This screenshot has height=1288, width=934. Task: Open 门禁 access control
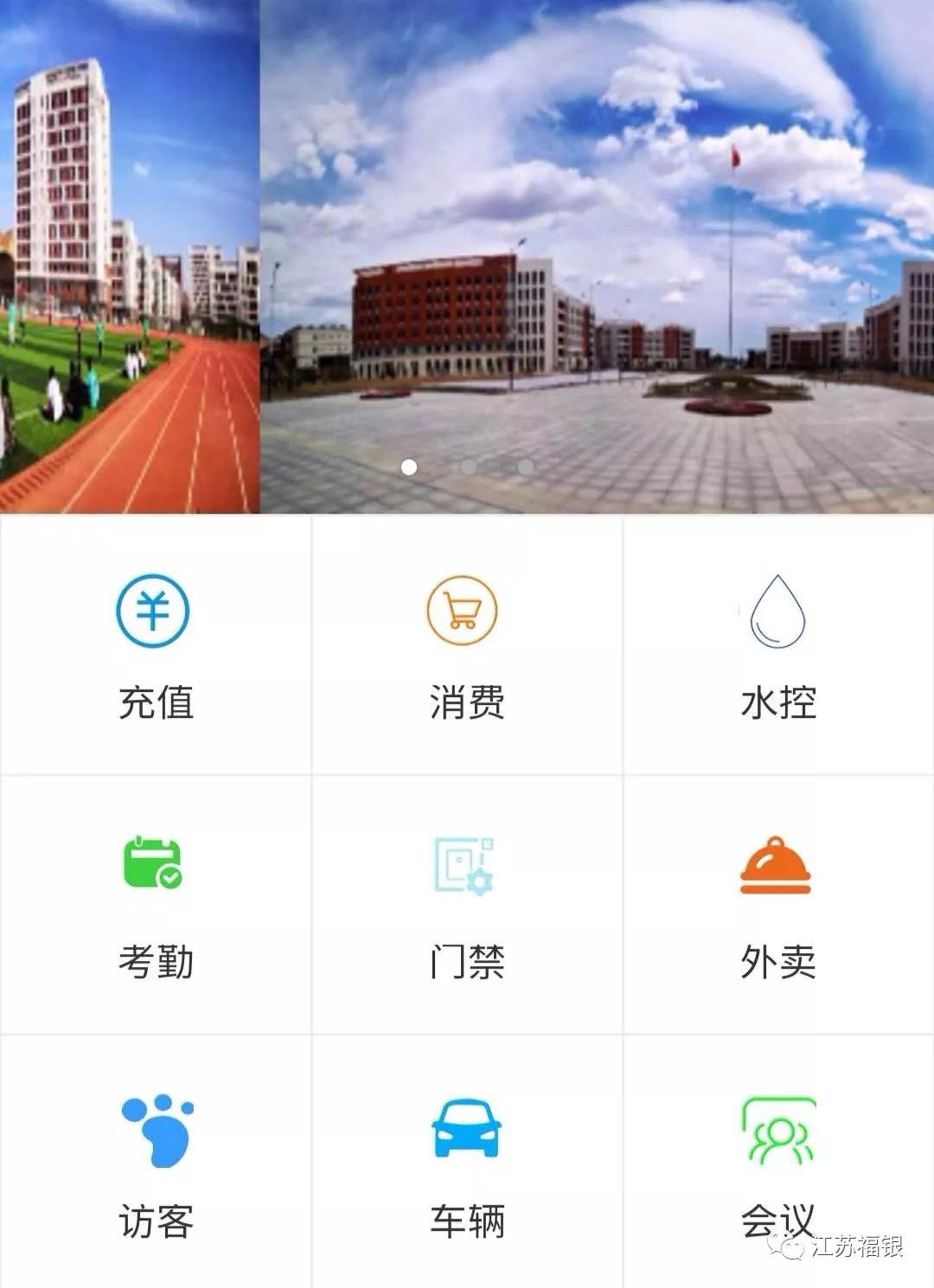466,905
